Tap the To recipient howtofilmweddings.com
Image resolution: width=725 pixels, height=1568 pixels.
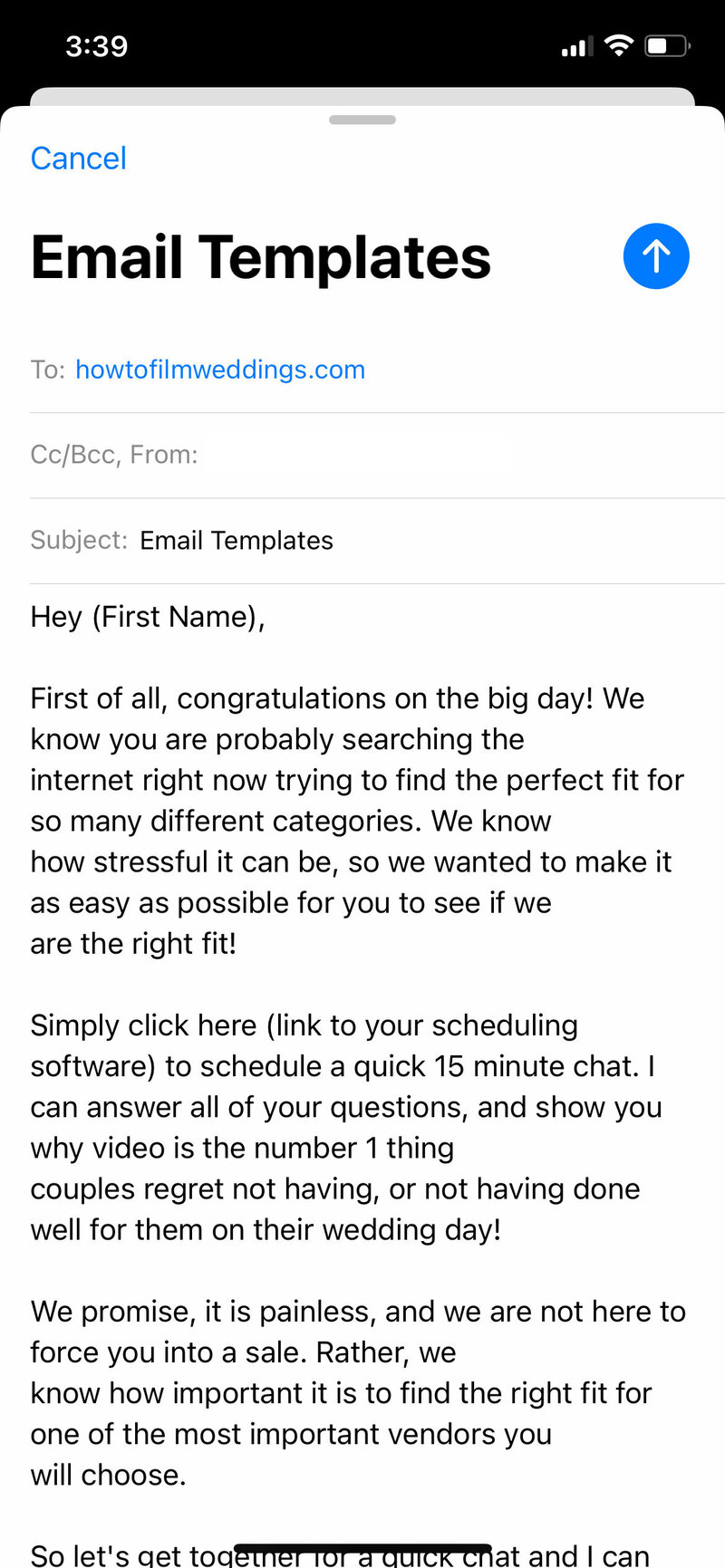tap(220, 370)
